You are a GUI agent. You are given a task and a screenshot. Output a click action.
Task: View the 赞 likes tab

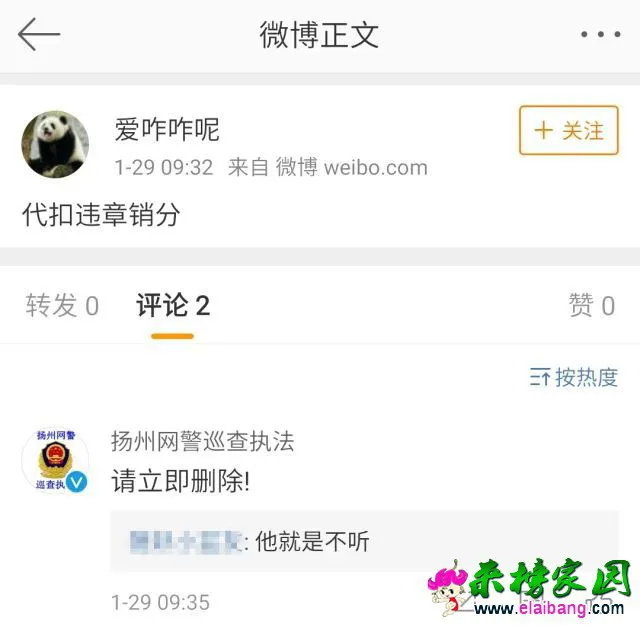tap(592, 306)
